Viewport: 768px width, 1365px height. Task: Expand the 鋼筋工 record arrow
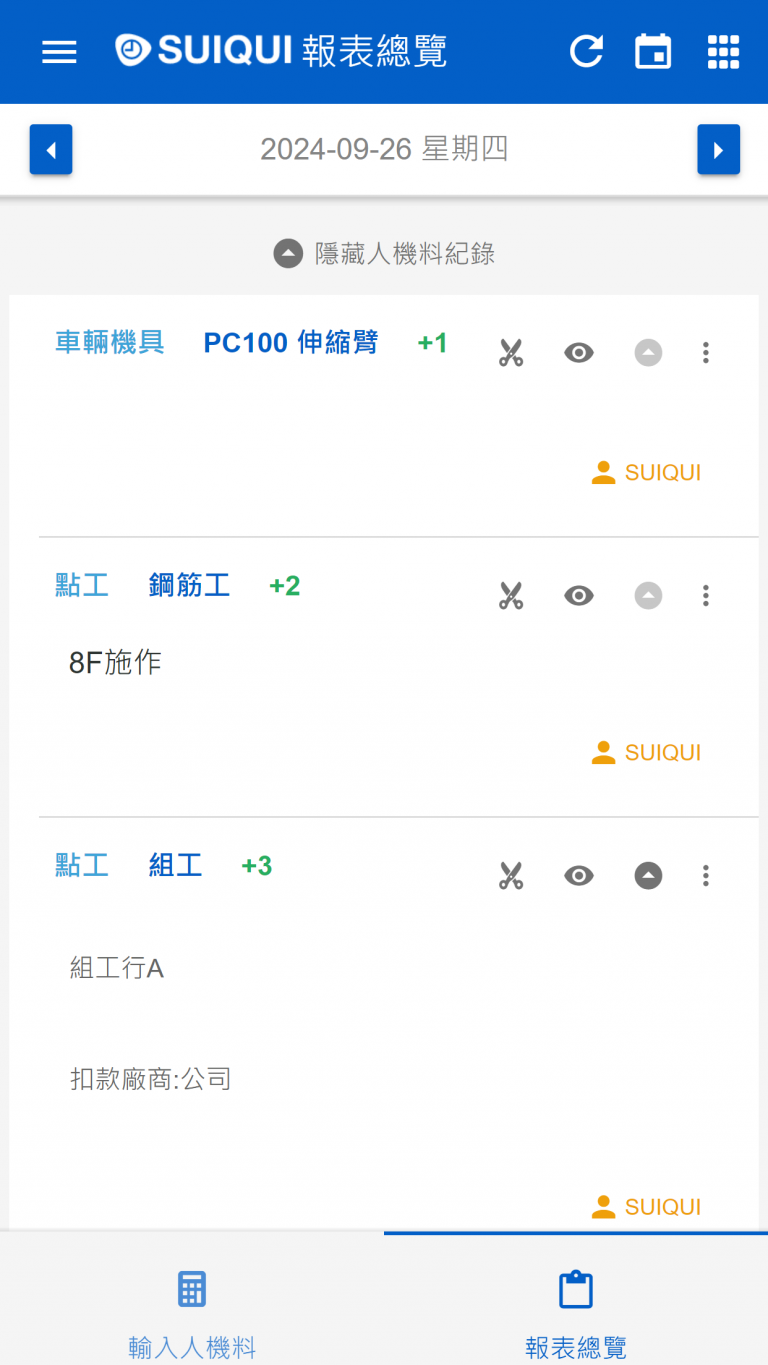648,596
